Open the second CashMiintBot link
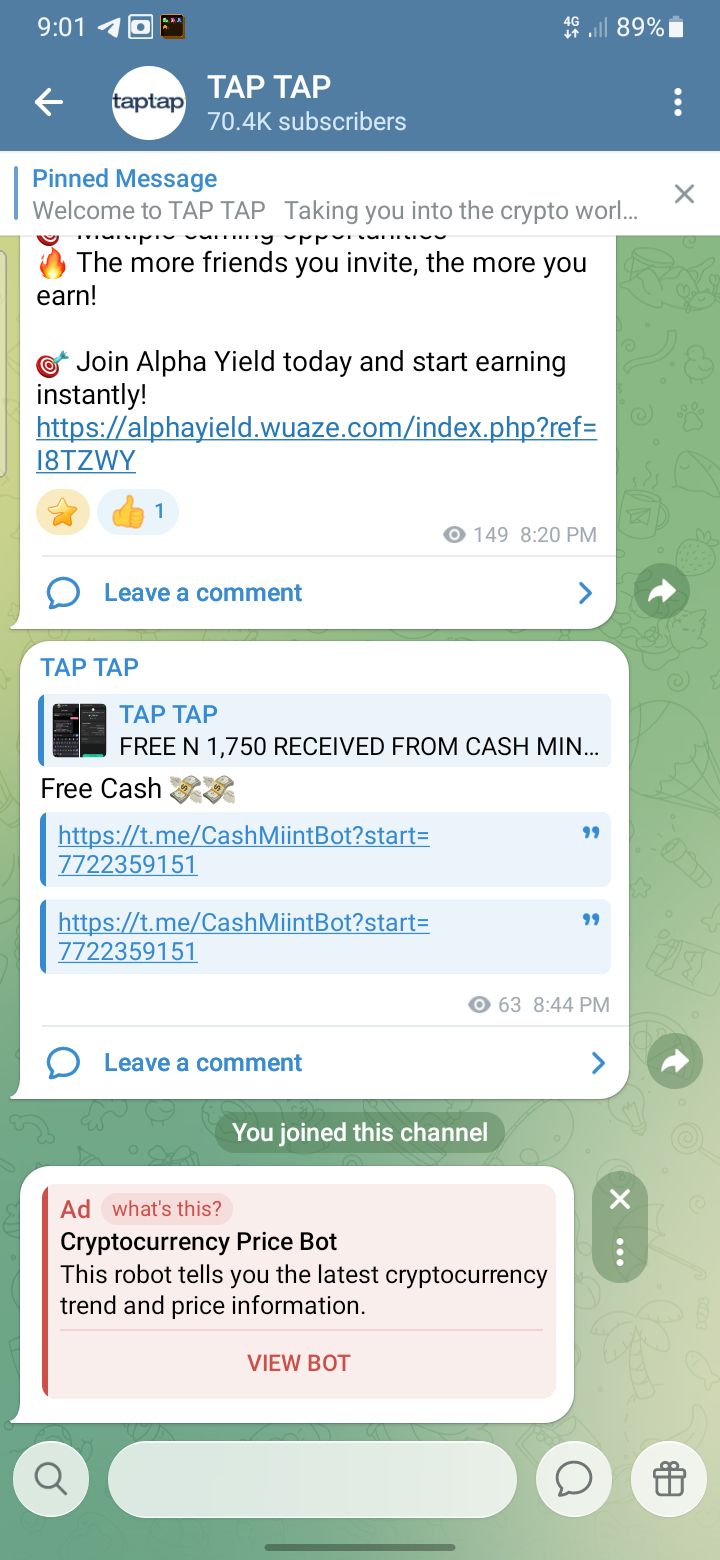Image resolution: width=720 pixels, height=1560 pixels. pos(244,936)
